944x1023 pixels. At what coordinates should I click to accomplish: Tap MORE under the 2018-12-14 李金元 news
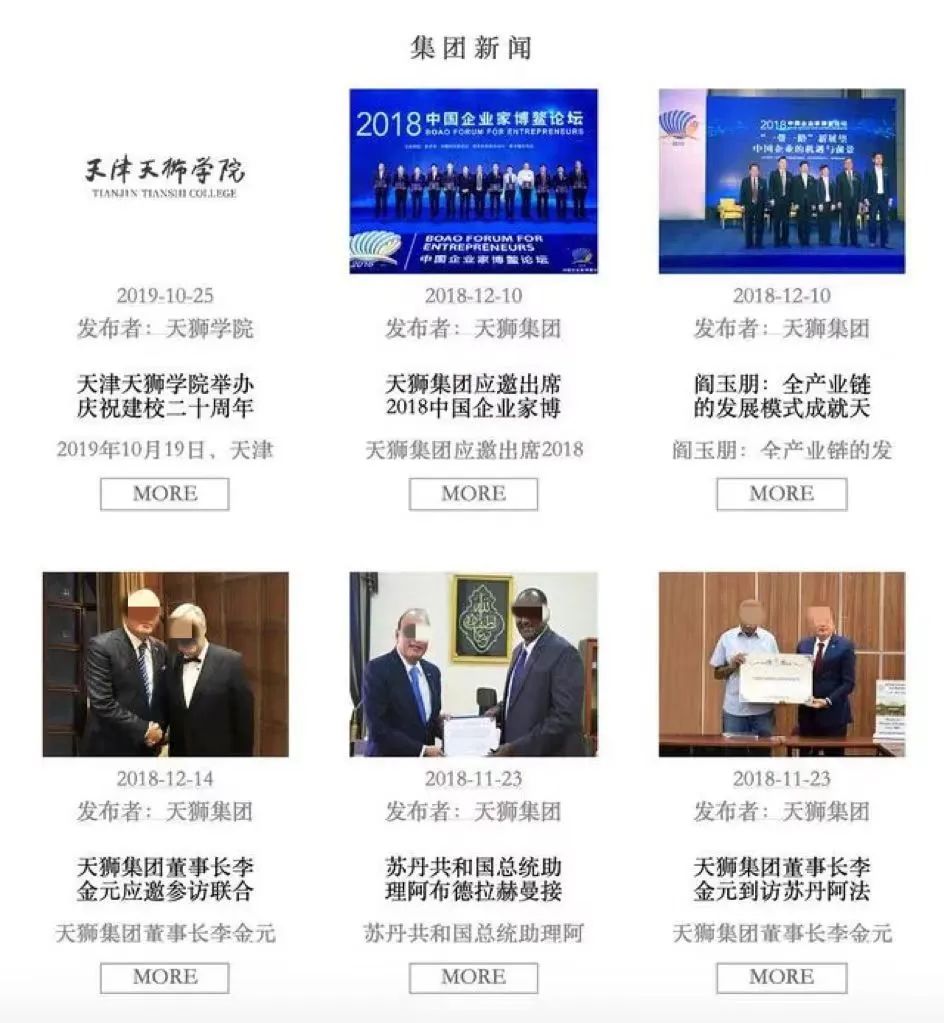click(x=165, y=977)
